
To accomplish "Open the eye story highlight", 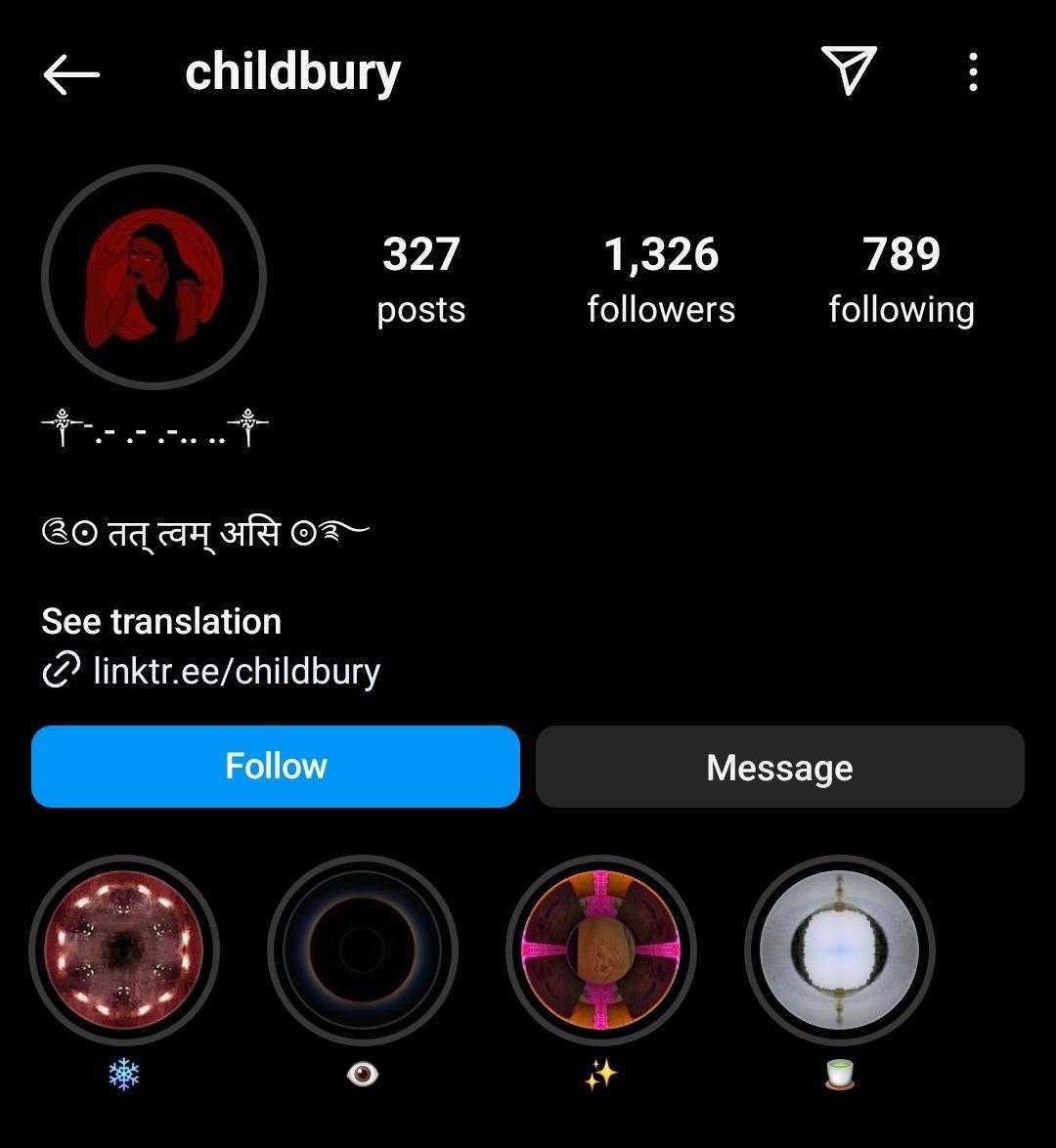I will point(363,949).
